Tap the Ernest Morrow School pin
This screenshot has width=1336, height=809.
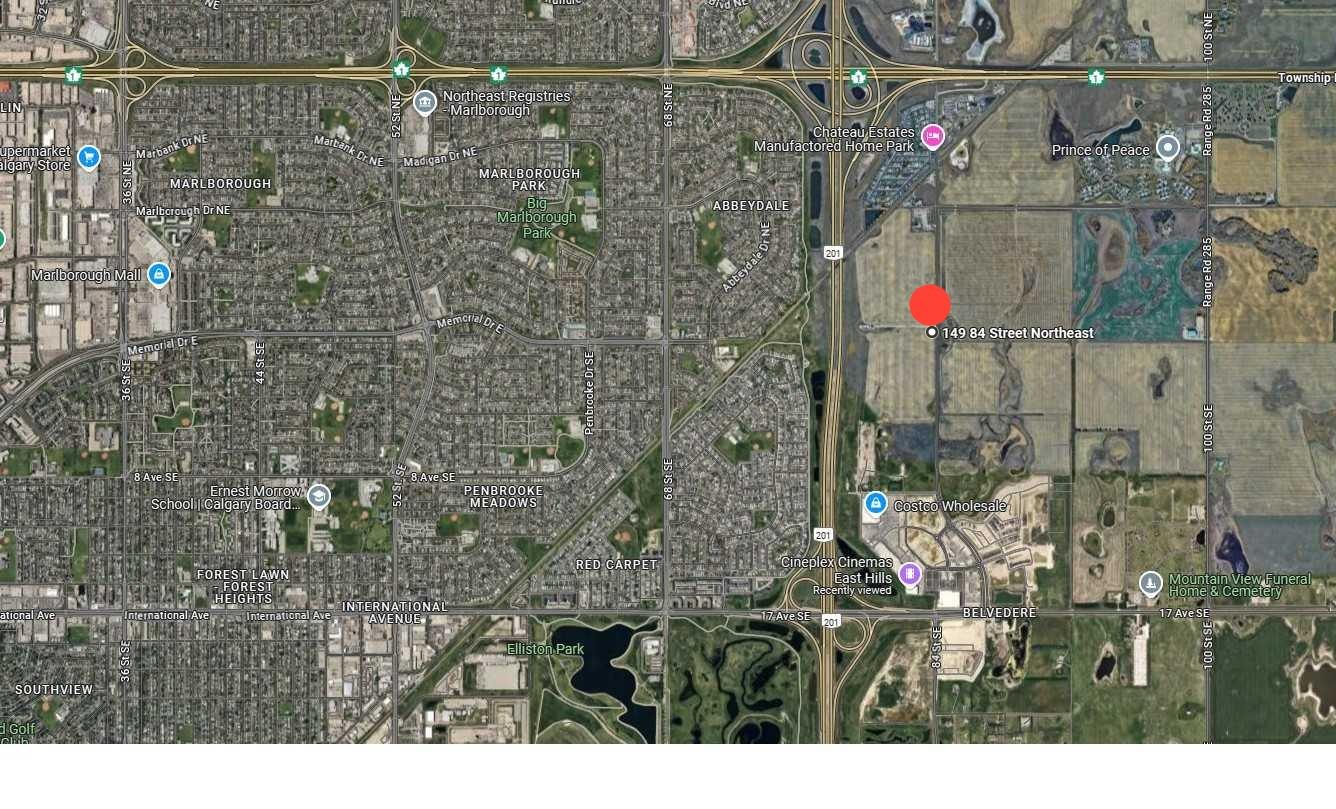[319, 496]
